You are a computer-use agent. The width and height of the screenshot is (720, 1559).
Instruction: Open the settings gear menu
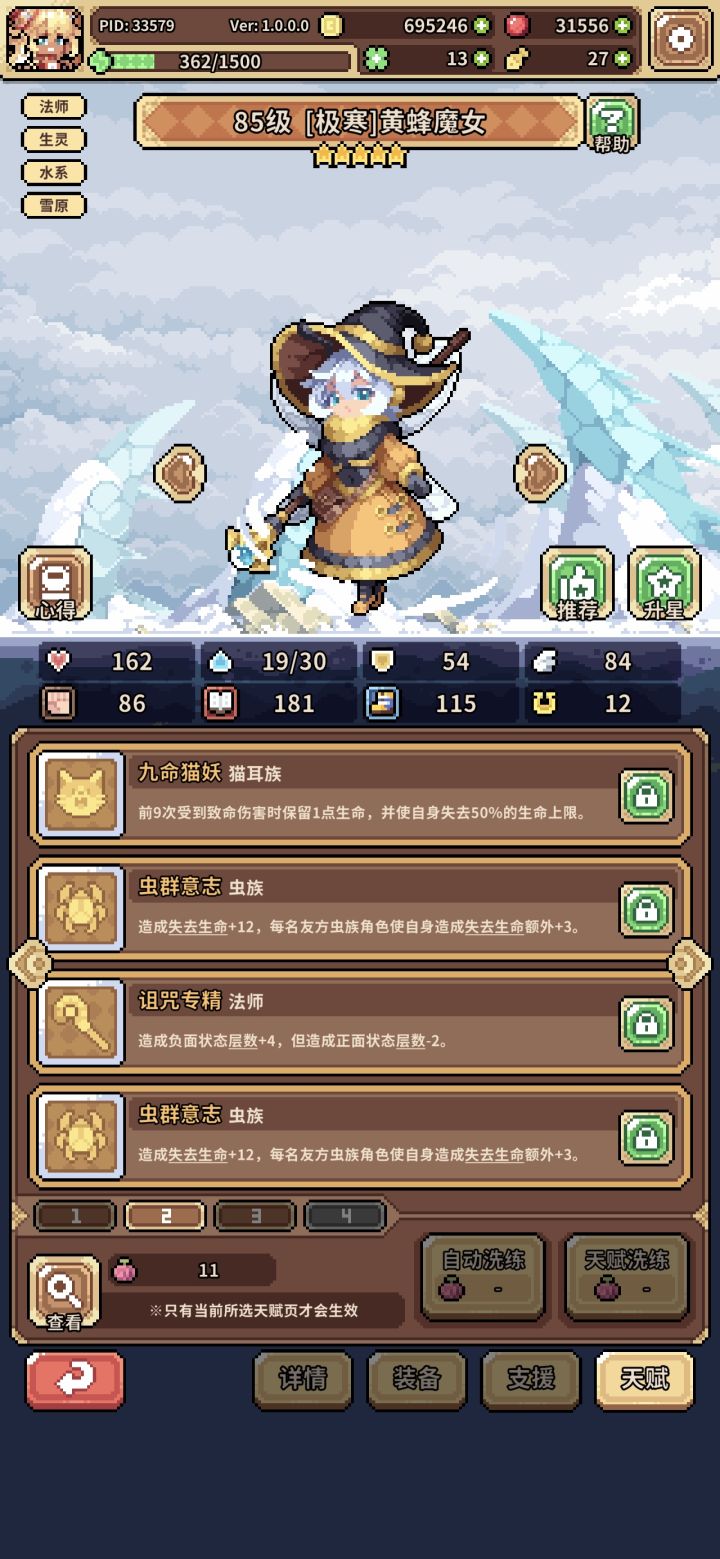click(x=682, y=38)
